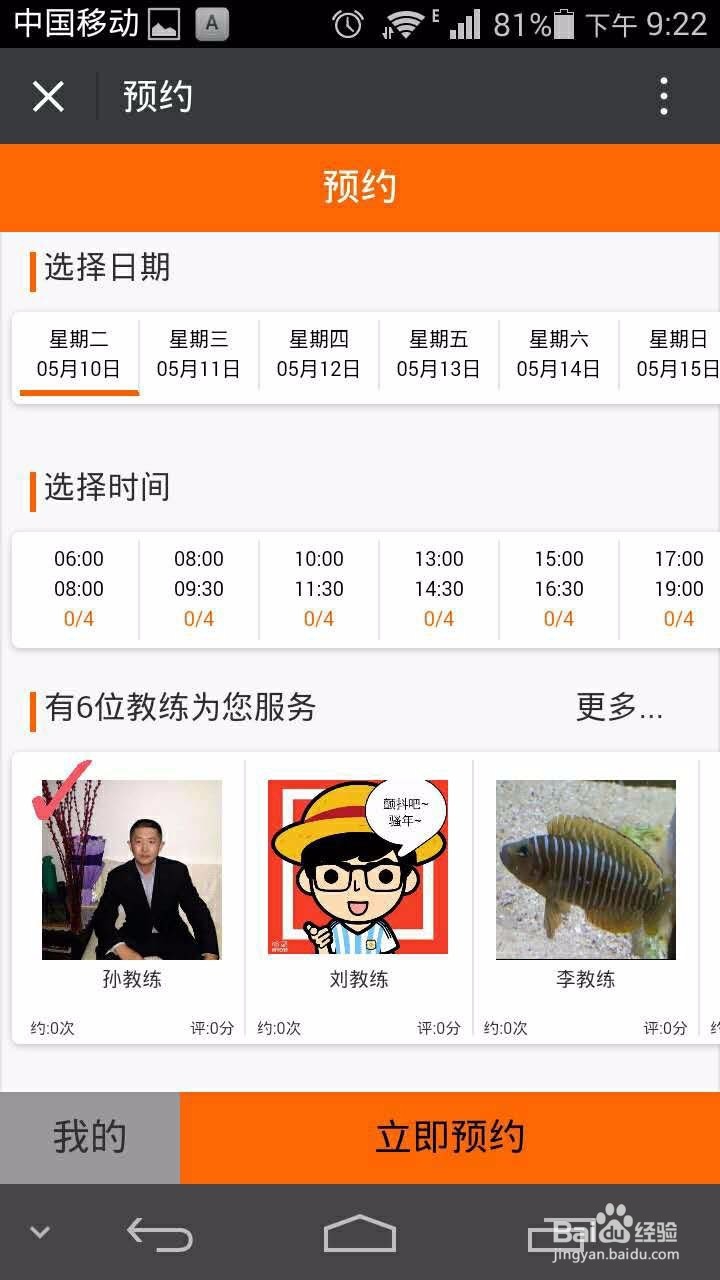Screen dimensions: 720x1280
Task: Tap the down chevron in navigation bar
Action: click(38, 1233)
